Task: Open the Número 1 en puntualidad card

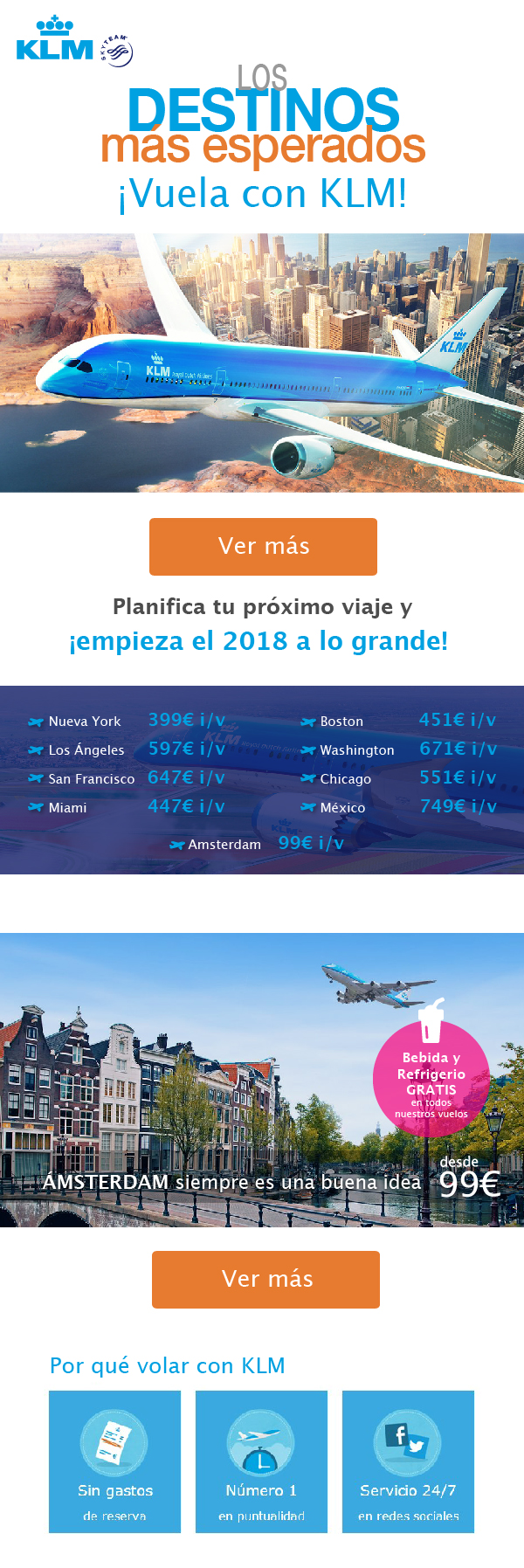Action: pyautogui.click(x=261, y=1461)
